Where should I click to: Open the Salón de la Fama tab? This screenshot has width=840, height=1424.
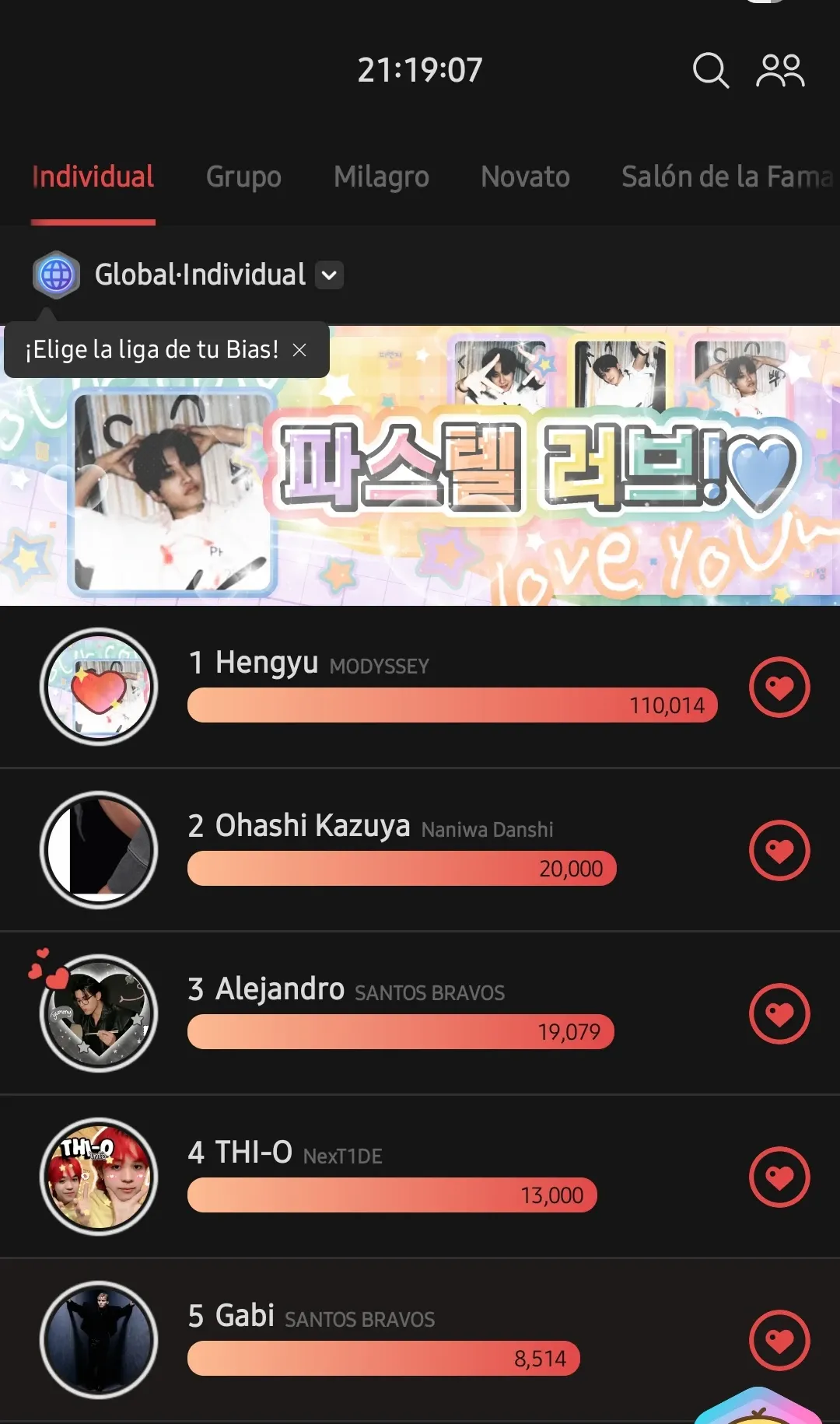pyautogui.click(x=726, y=177)
